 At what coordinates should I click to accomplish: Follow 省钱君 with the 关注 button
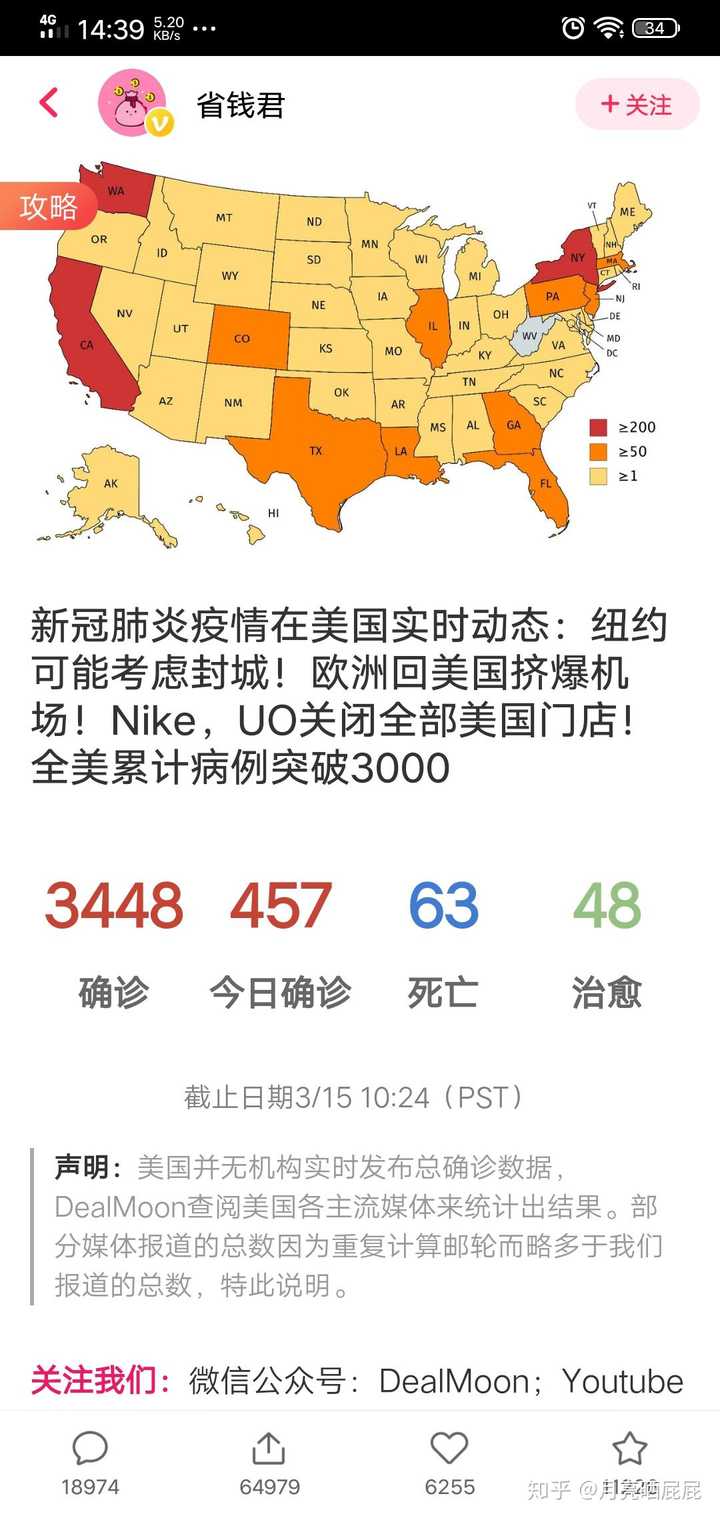637,104
